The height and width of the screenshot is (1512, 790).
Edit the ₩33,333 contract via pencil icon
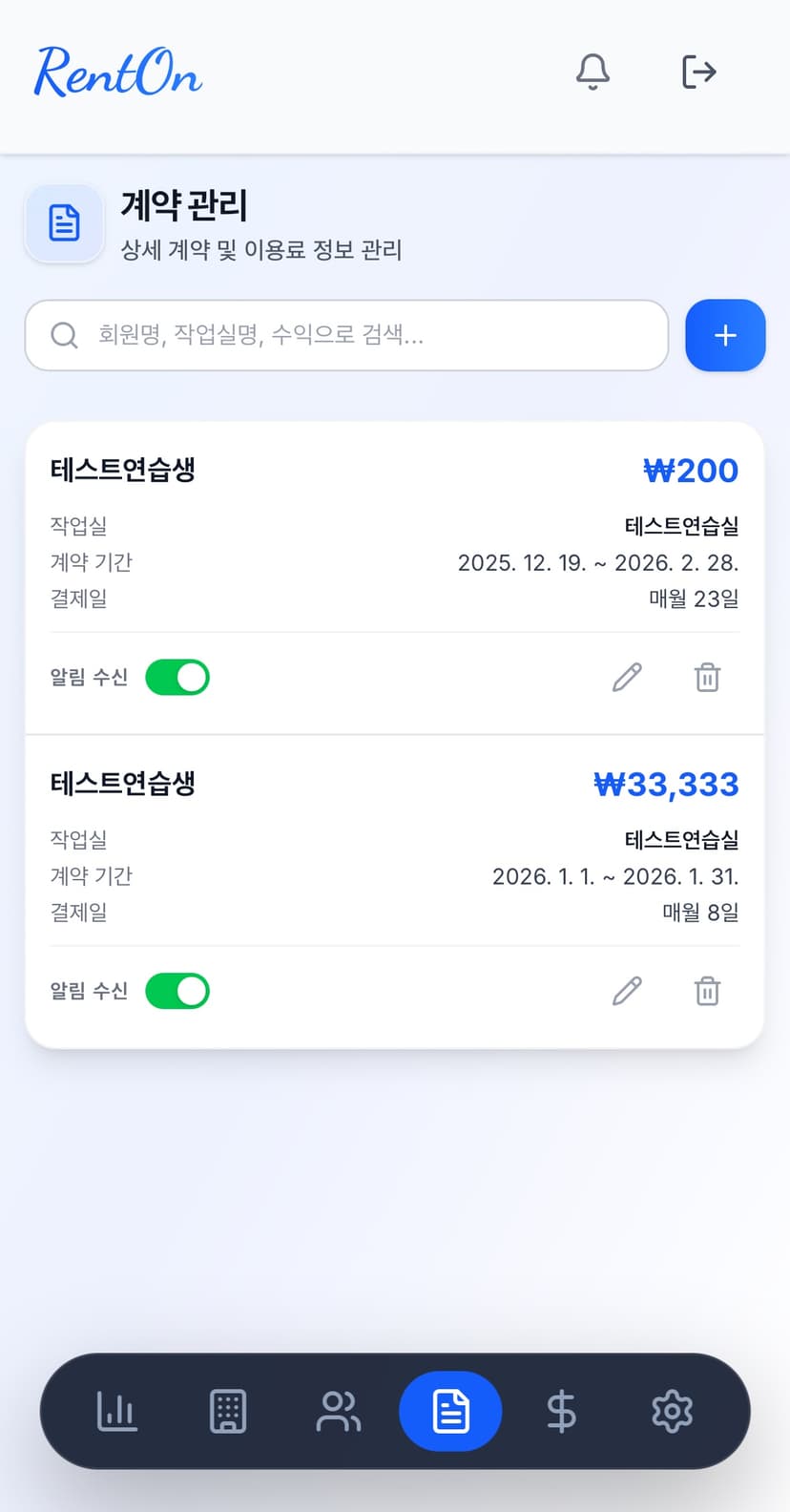[x=627, y=991]
